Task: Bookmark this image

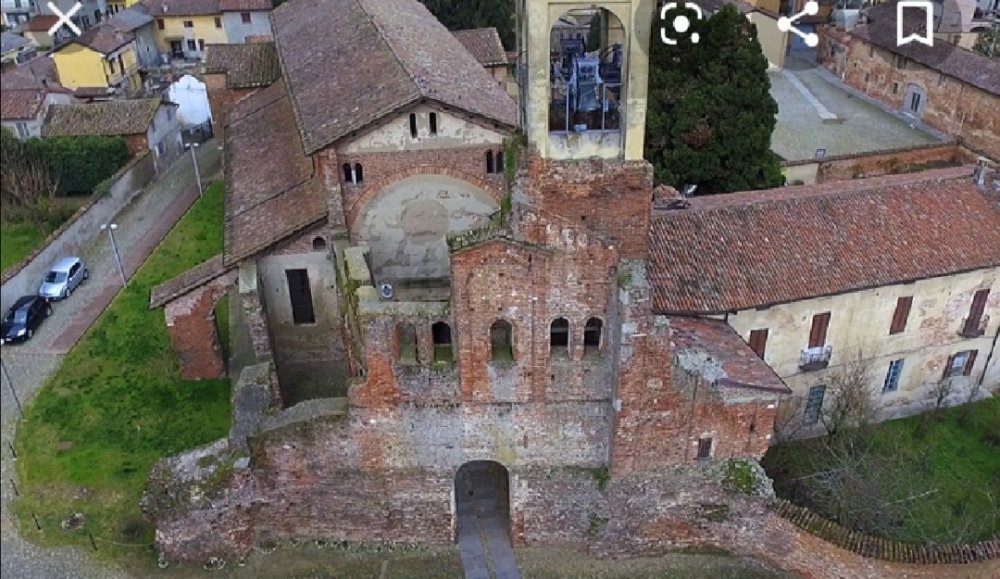Action: click(x=914, y=22)
